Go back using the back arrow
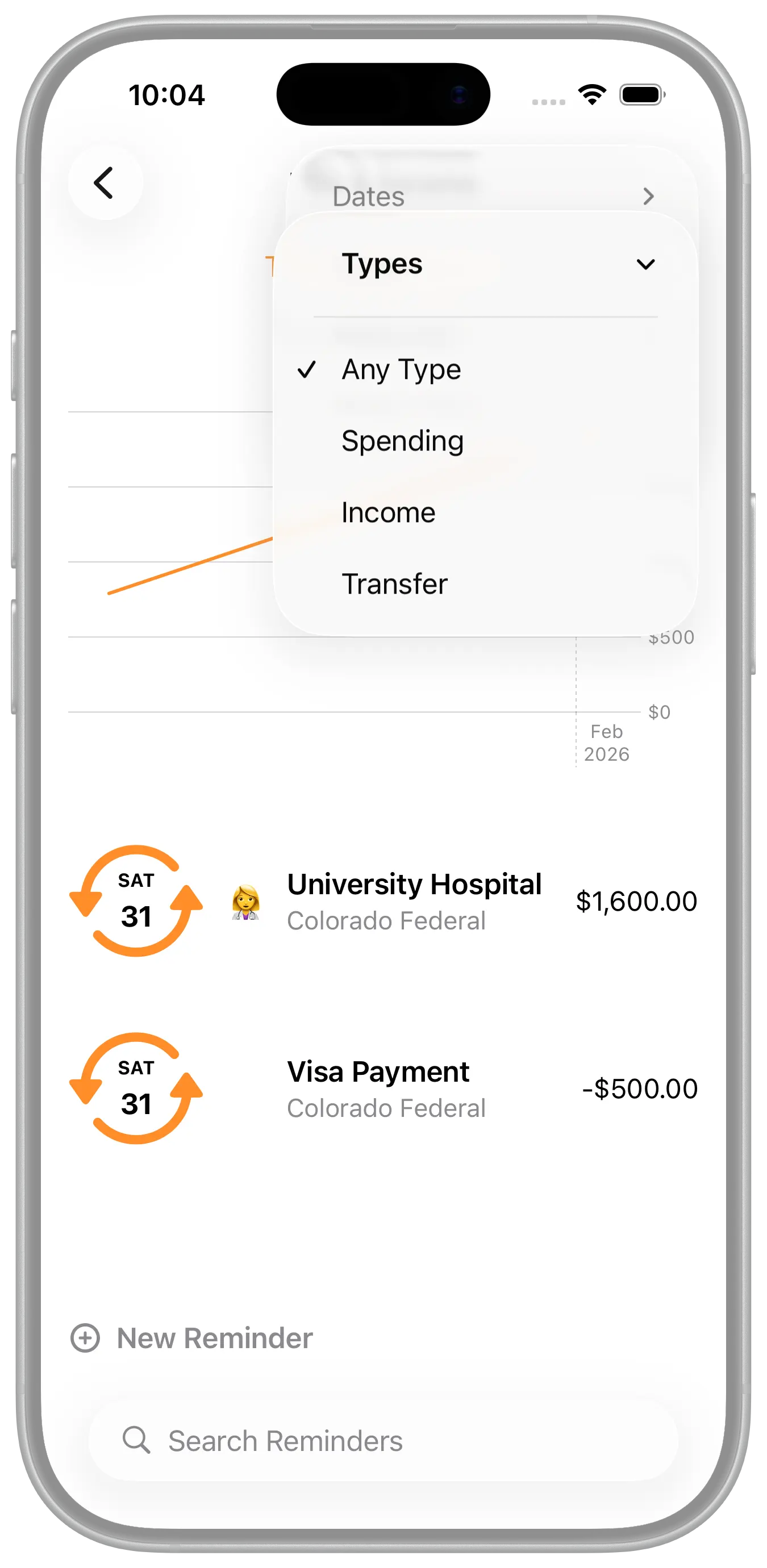This screenshot has width=767, height=1568. [x=105, y=182]
